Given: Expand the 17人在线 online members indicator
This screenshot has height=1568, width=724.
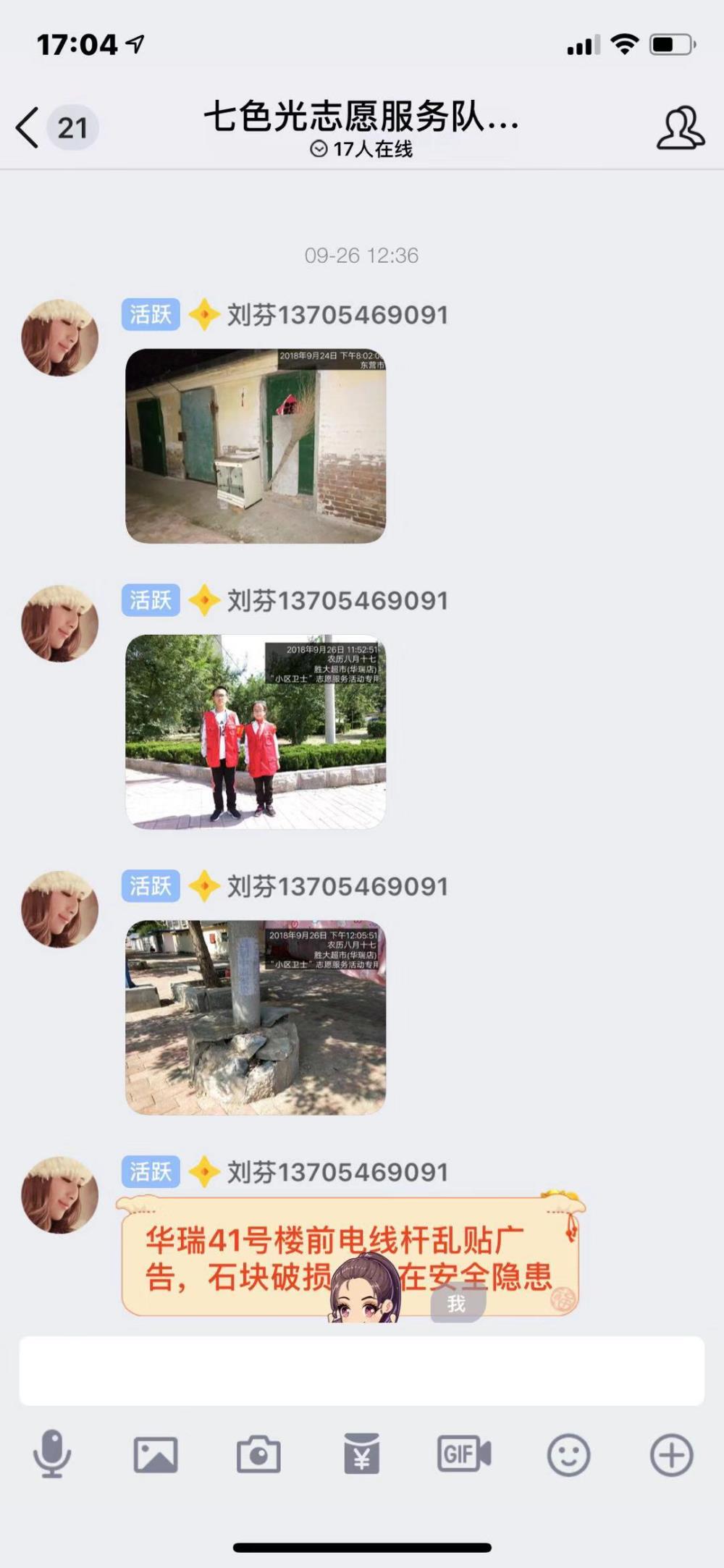Looking at the screenshot, I should [x=361, y=149].
